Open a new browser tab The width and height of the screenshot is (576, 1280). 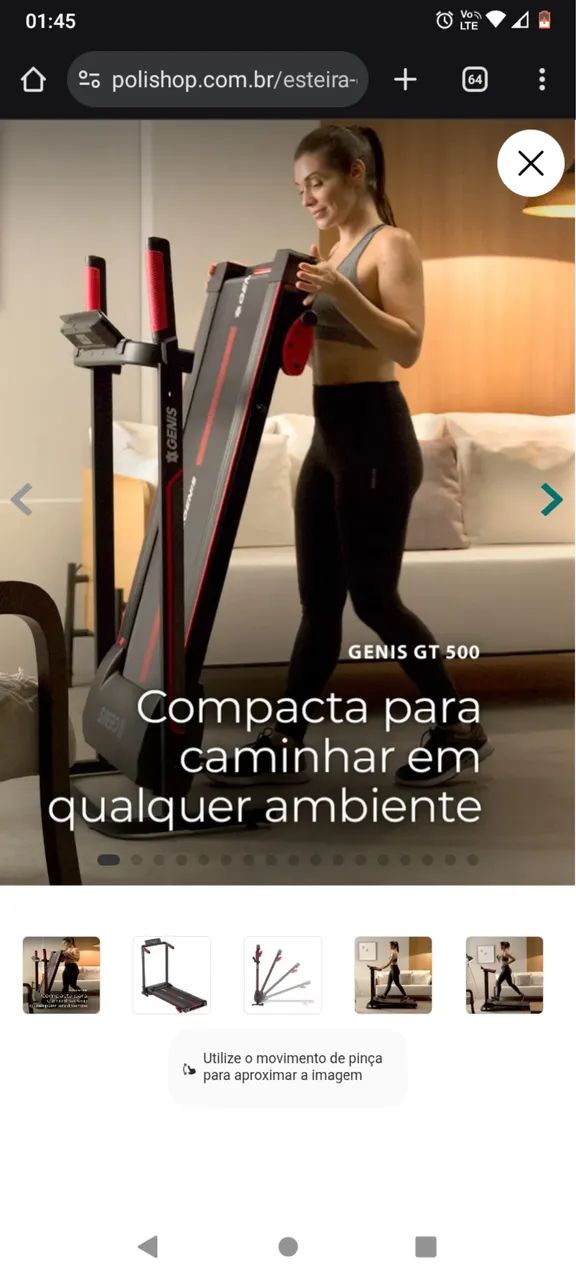tap(405, 80)
